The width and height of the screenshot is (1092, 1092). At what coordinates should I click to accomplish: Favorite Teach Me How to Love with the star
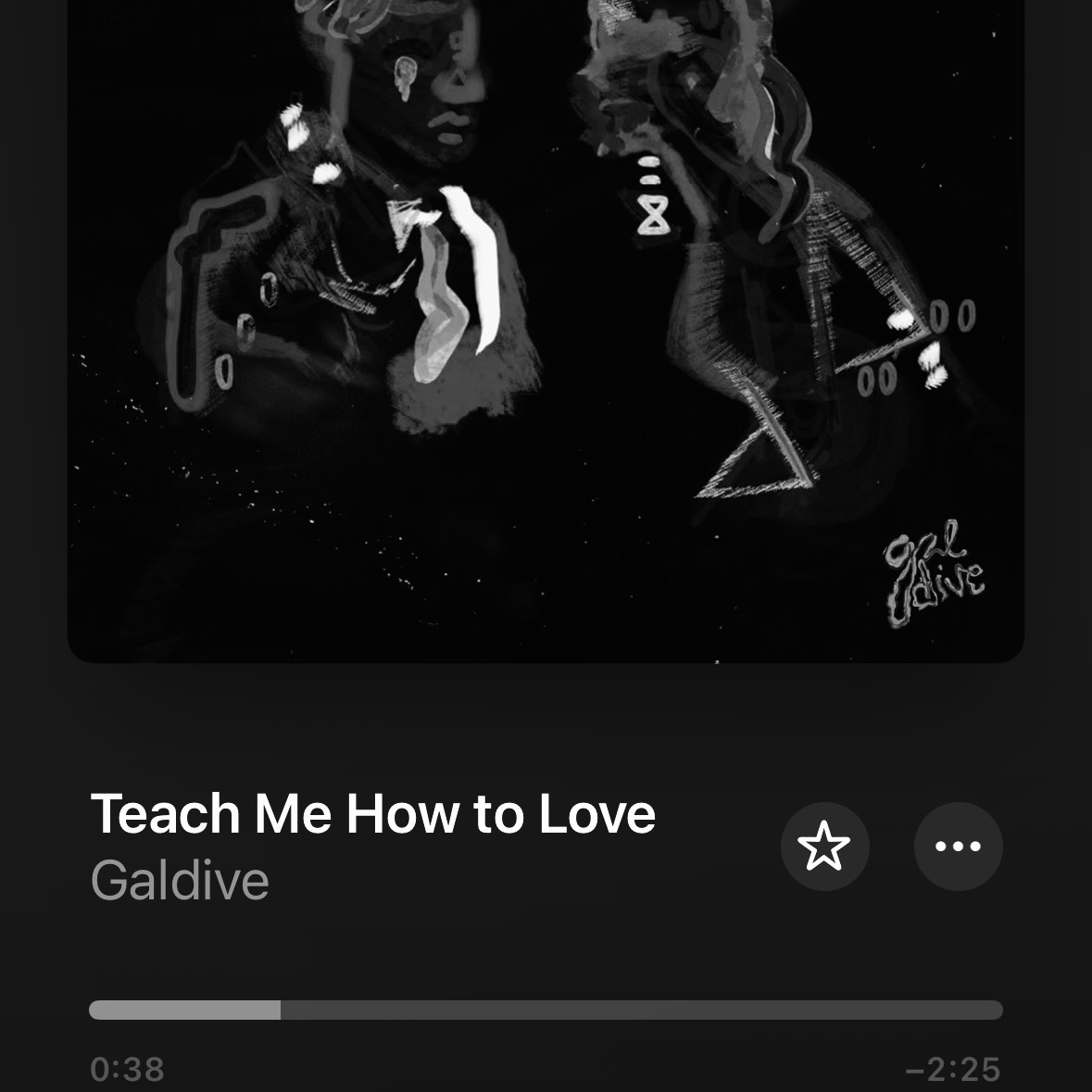824,847
